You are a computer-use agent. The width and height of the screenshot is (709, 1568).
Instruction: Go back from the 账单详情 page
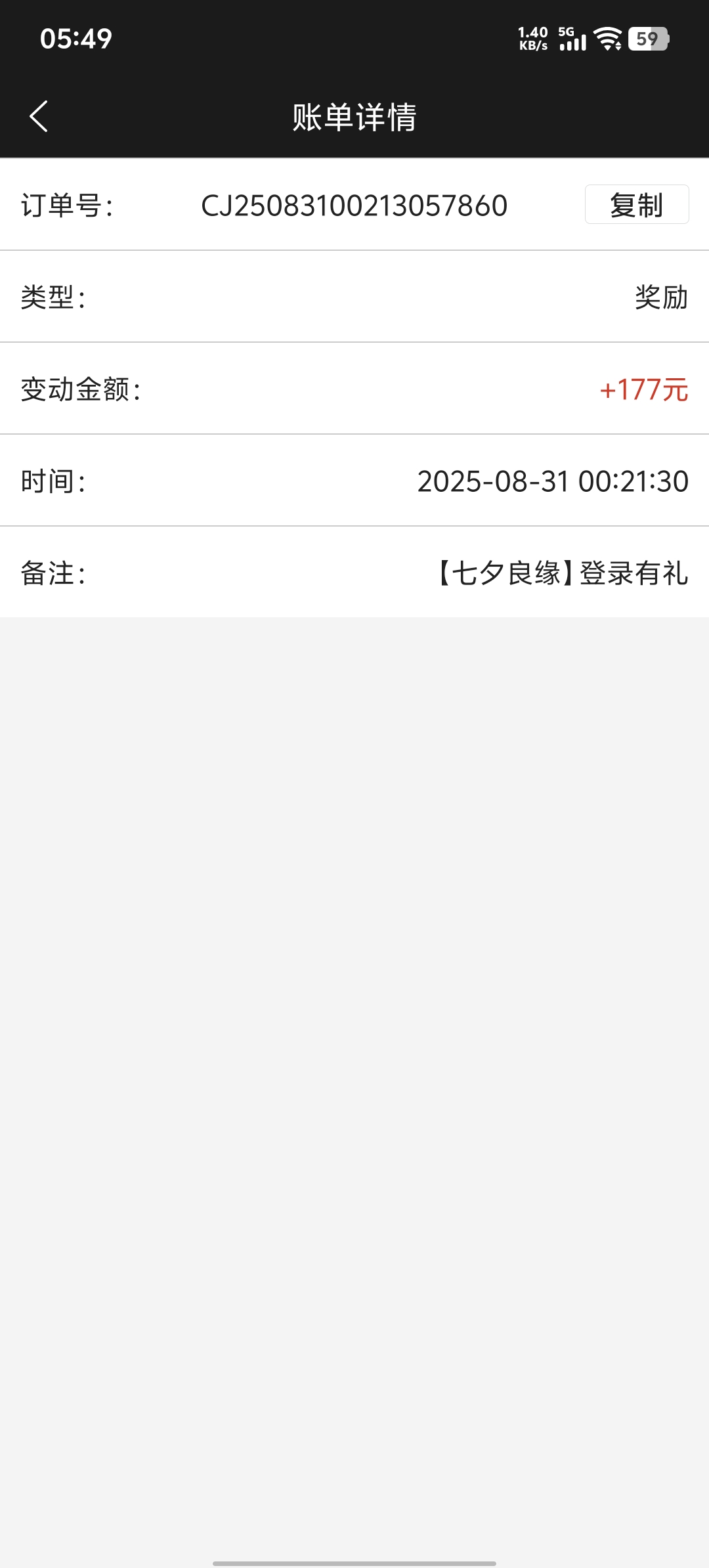click(39, 117)
